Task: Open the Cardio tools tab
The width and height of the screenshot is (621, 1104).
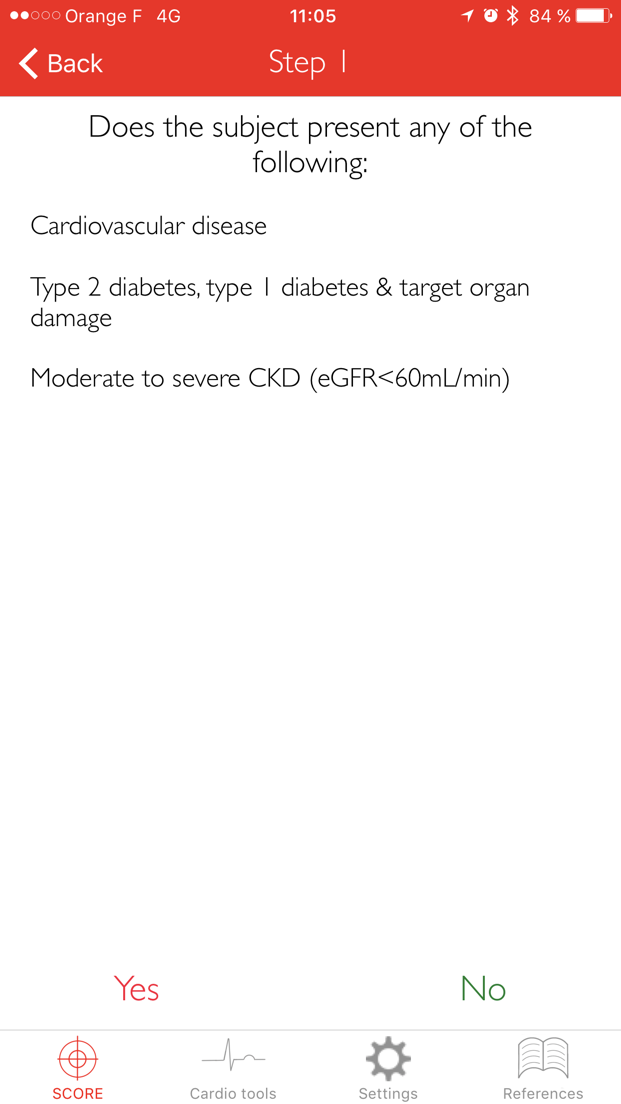Action: [233, 1069]
